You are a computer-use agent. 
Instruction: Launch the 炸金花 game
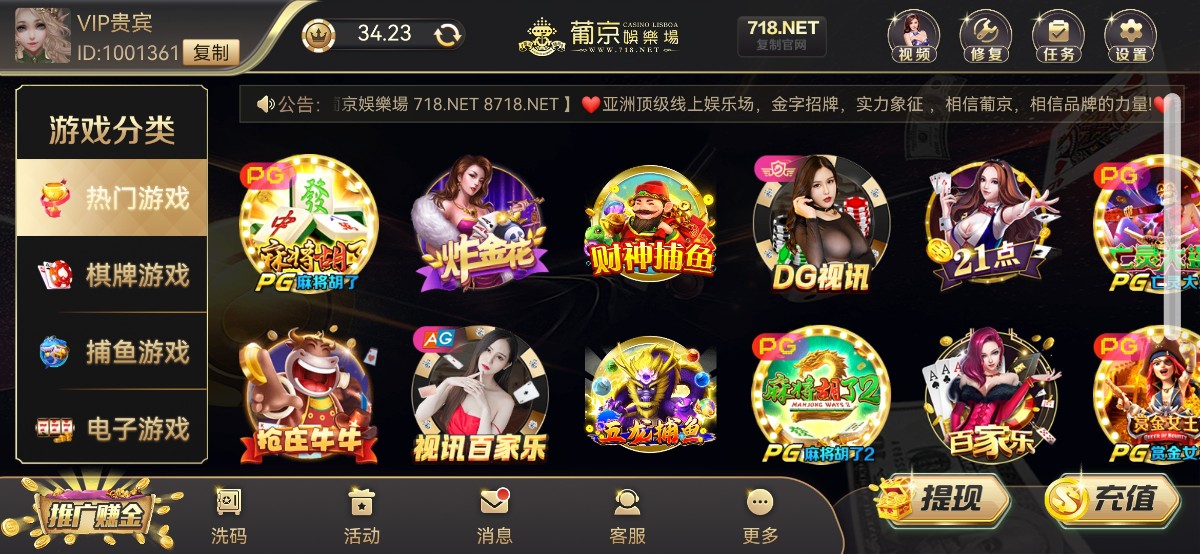pyautogui.click(x=482, y=225)
